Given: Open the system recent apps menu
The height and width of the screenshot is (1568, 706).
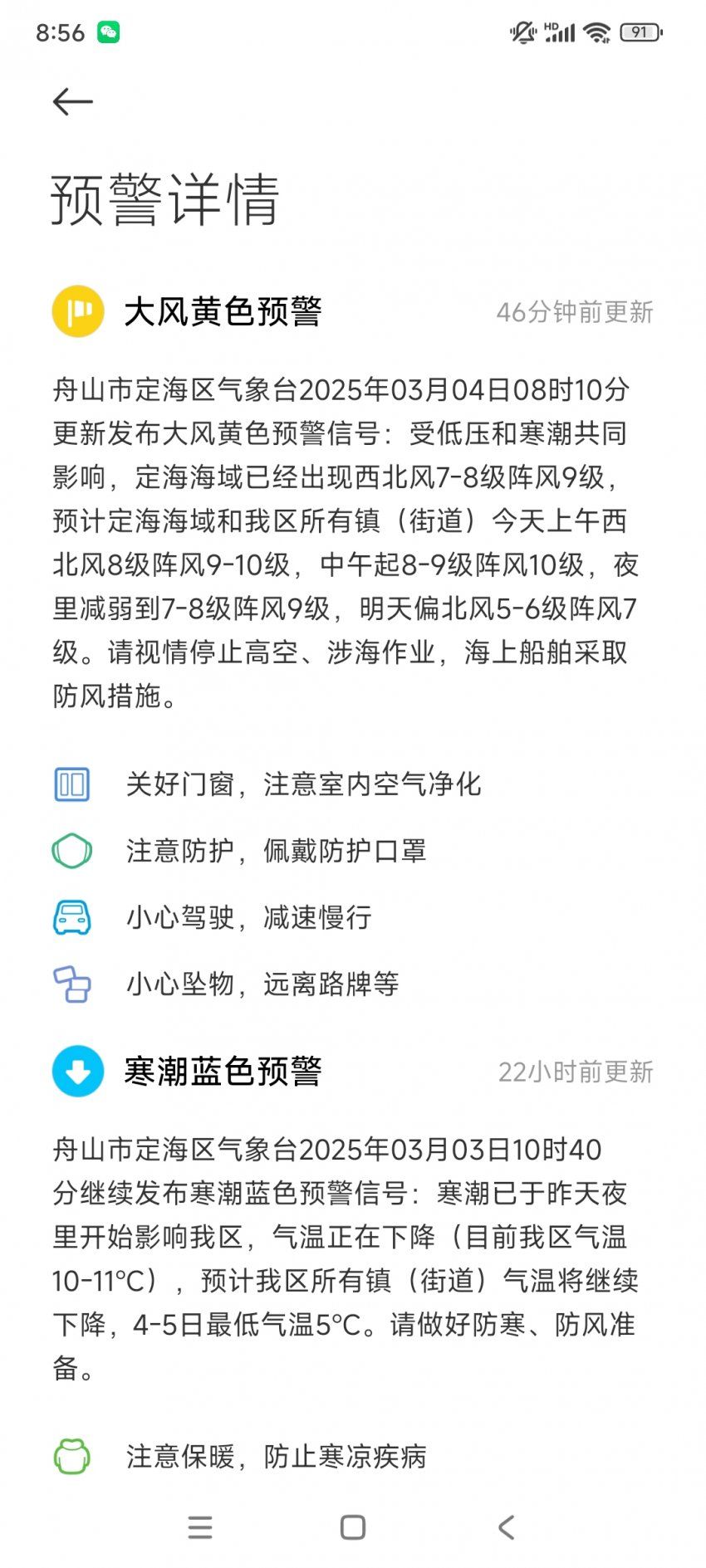Looking at the screenshot, I should pyautogui.click(x=200, y=1526).
